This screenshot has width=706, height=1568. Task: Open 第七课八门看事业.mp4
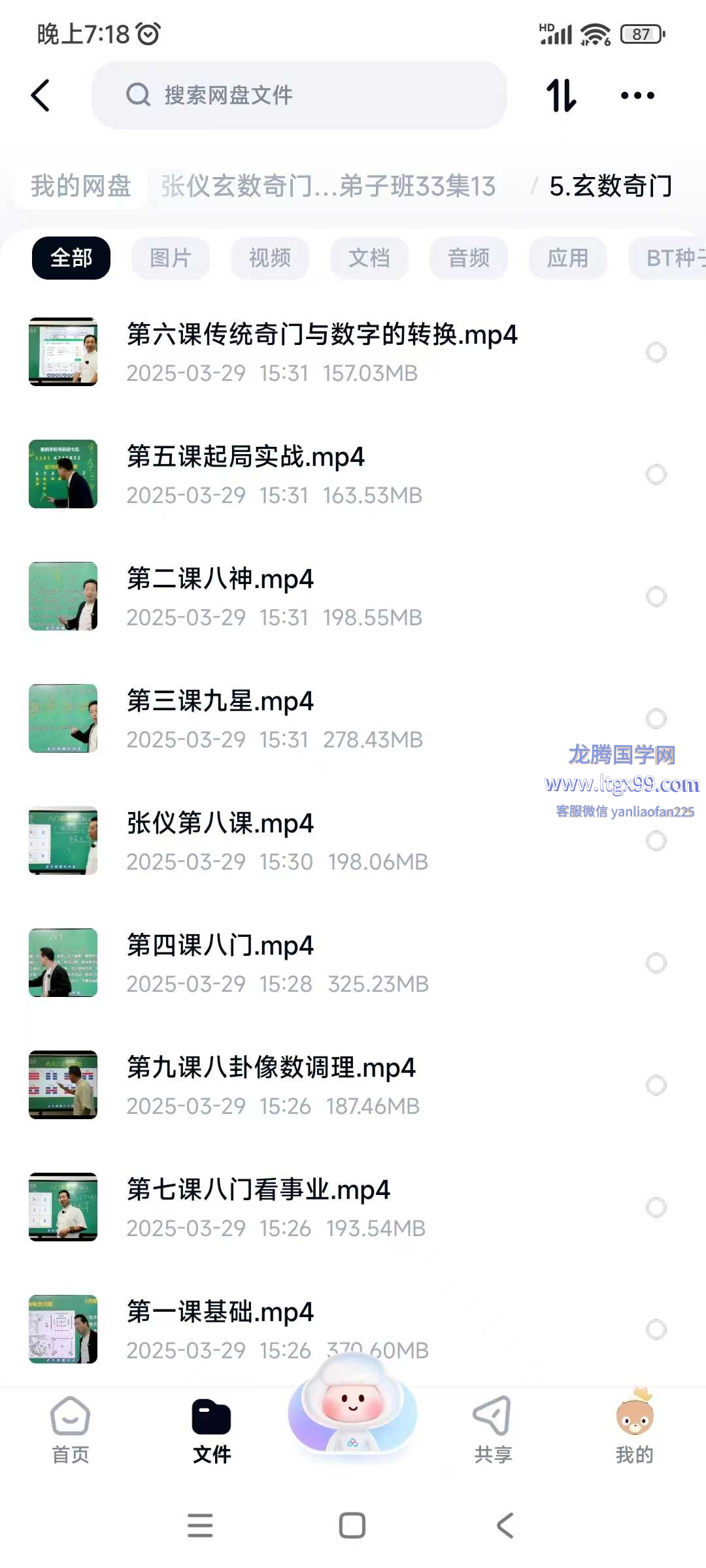tap(258, 1207)
